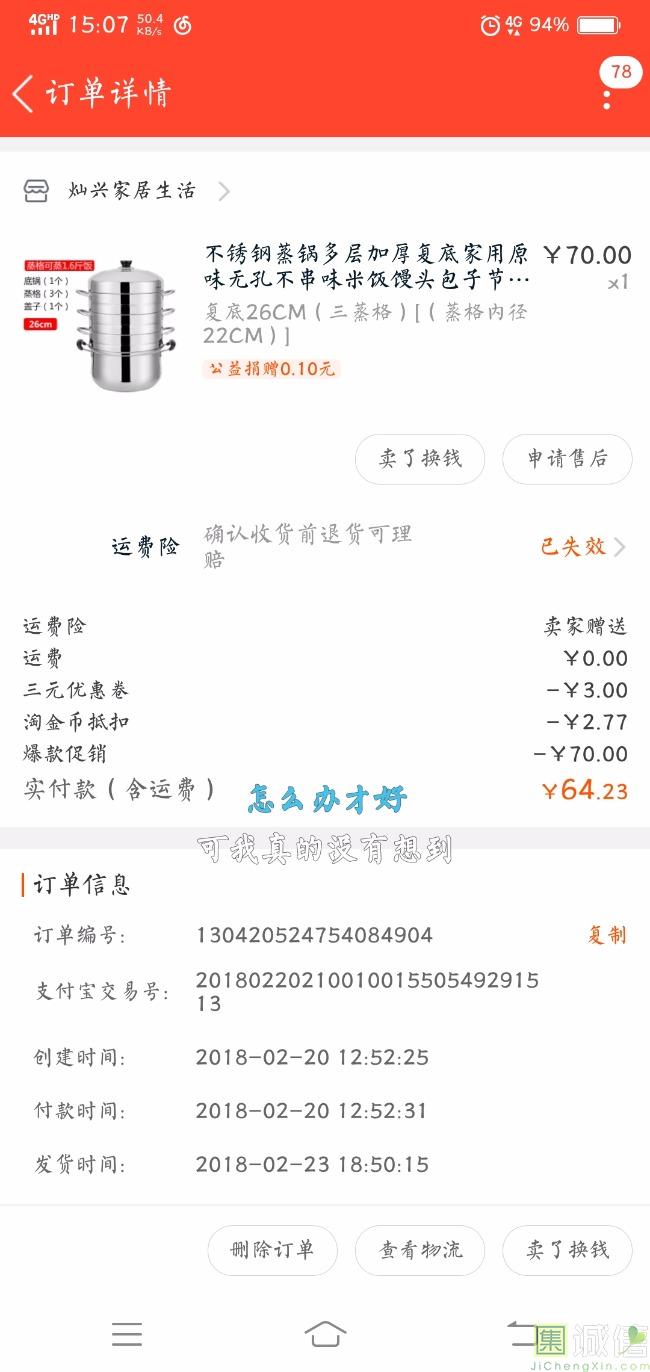Screen dimensions: 650x1372
Task: Open the 灿兴家居生活 shop page
Action: (130, 191)
